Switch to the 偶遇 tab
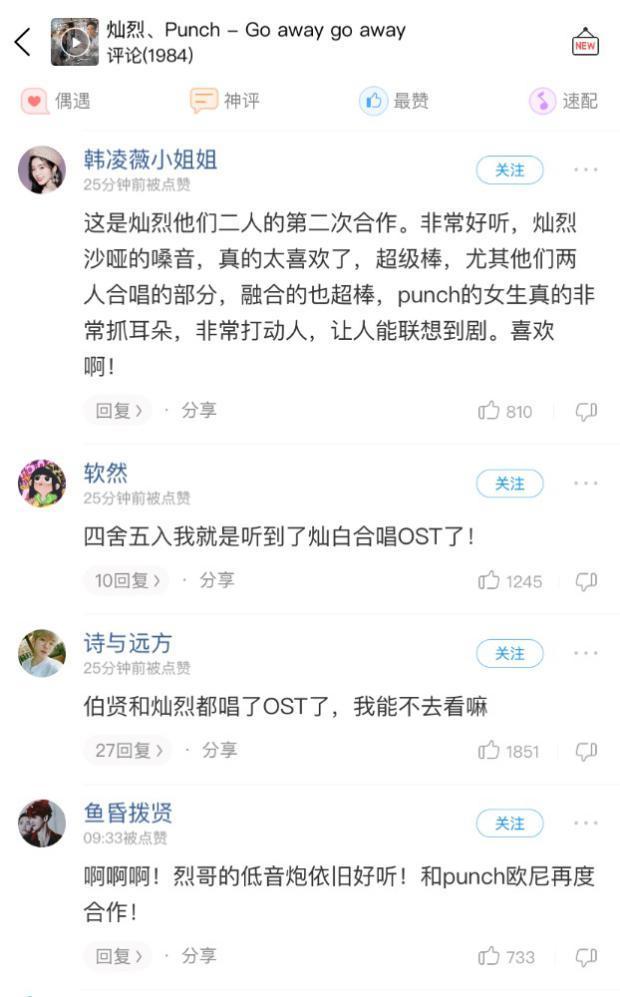 [56, 101]
